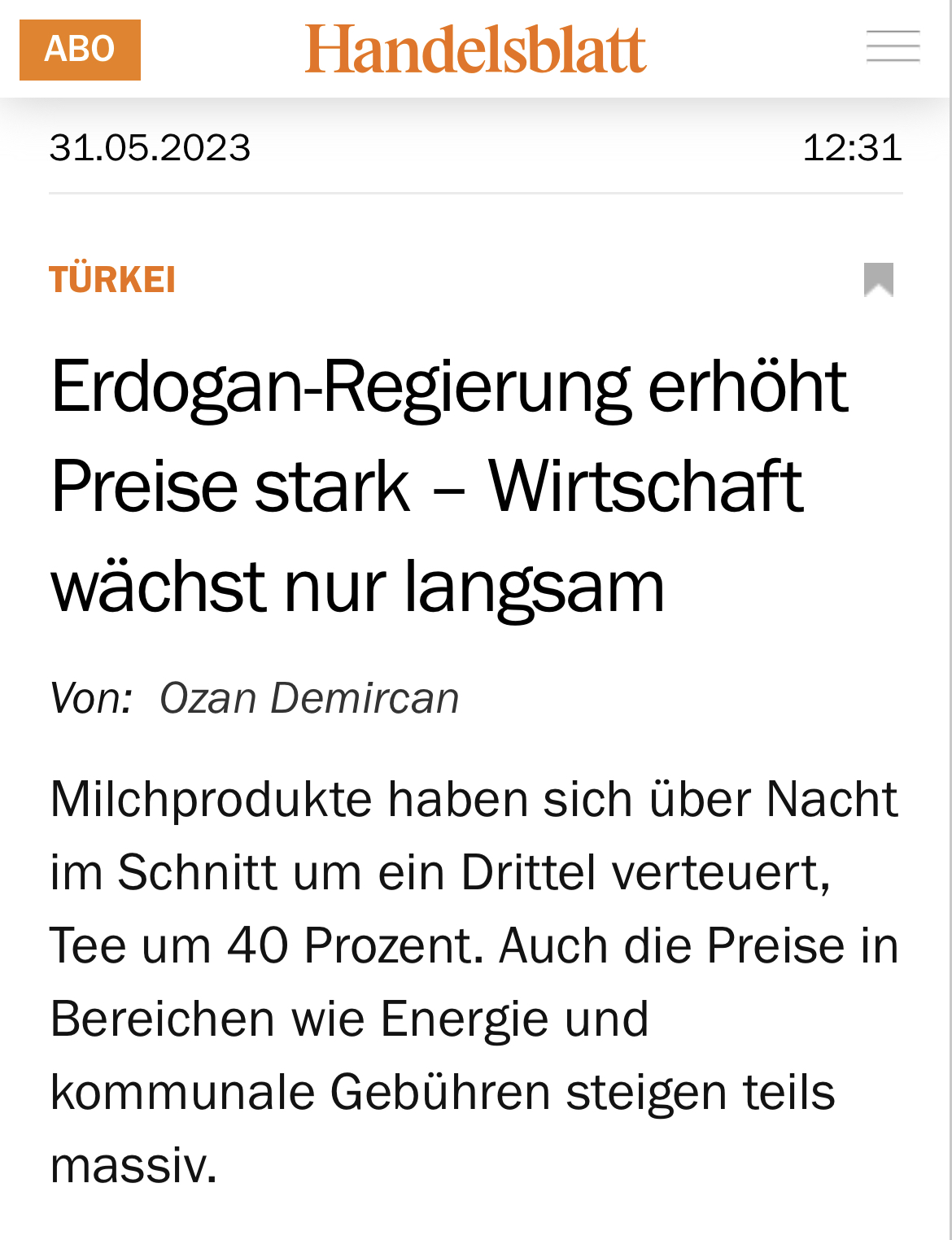Tap the ABO subscription button
This screenshot has width=952, height=1240.
coord(80,50)
